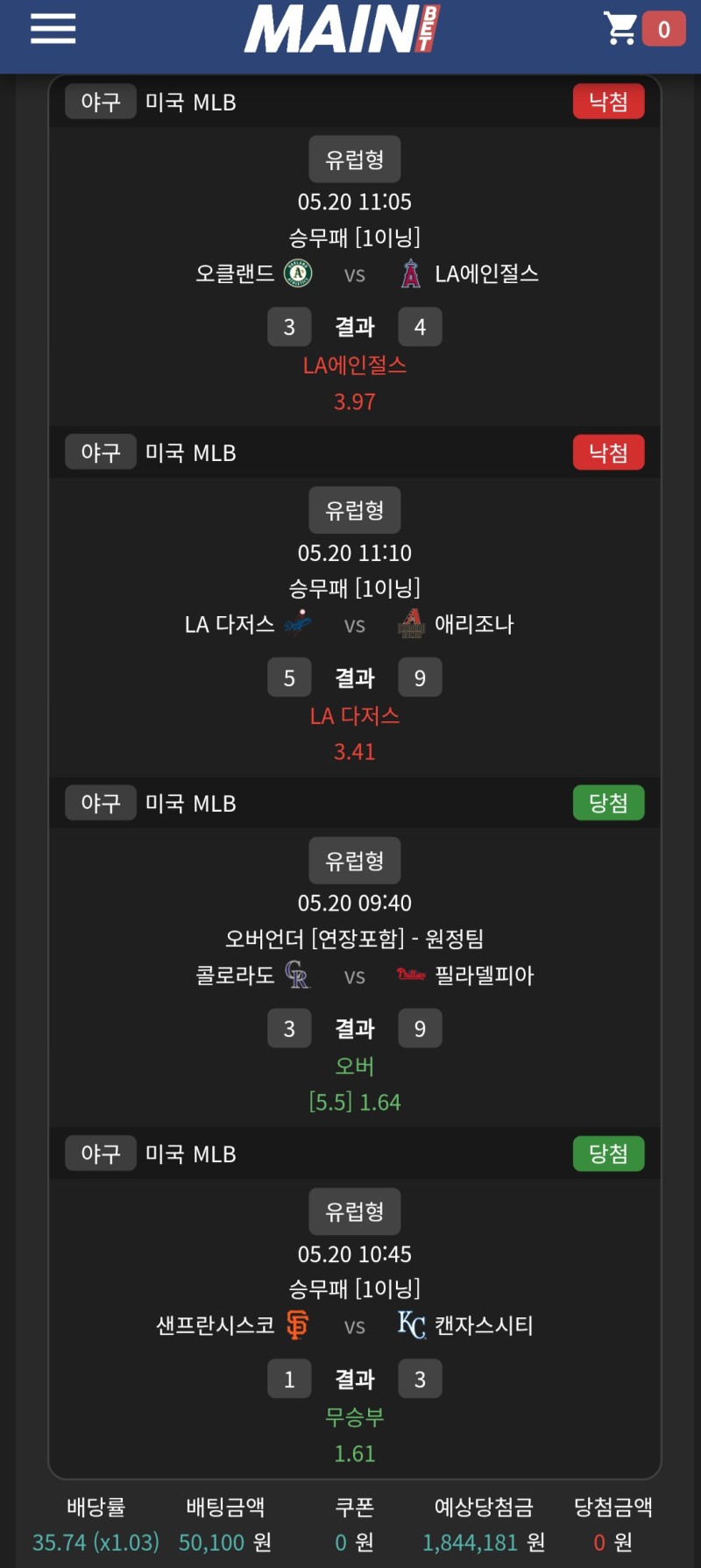The width and height of the screenshot is (701, 1568).
Task: Open the shopping cart
Action: tap(622, 29)
